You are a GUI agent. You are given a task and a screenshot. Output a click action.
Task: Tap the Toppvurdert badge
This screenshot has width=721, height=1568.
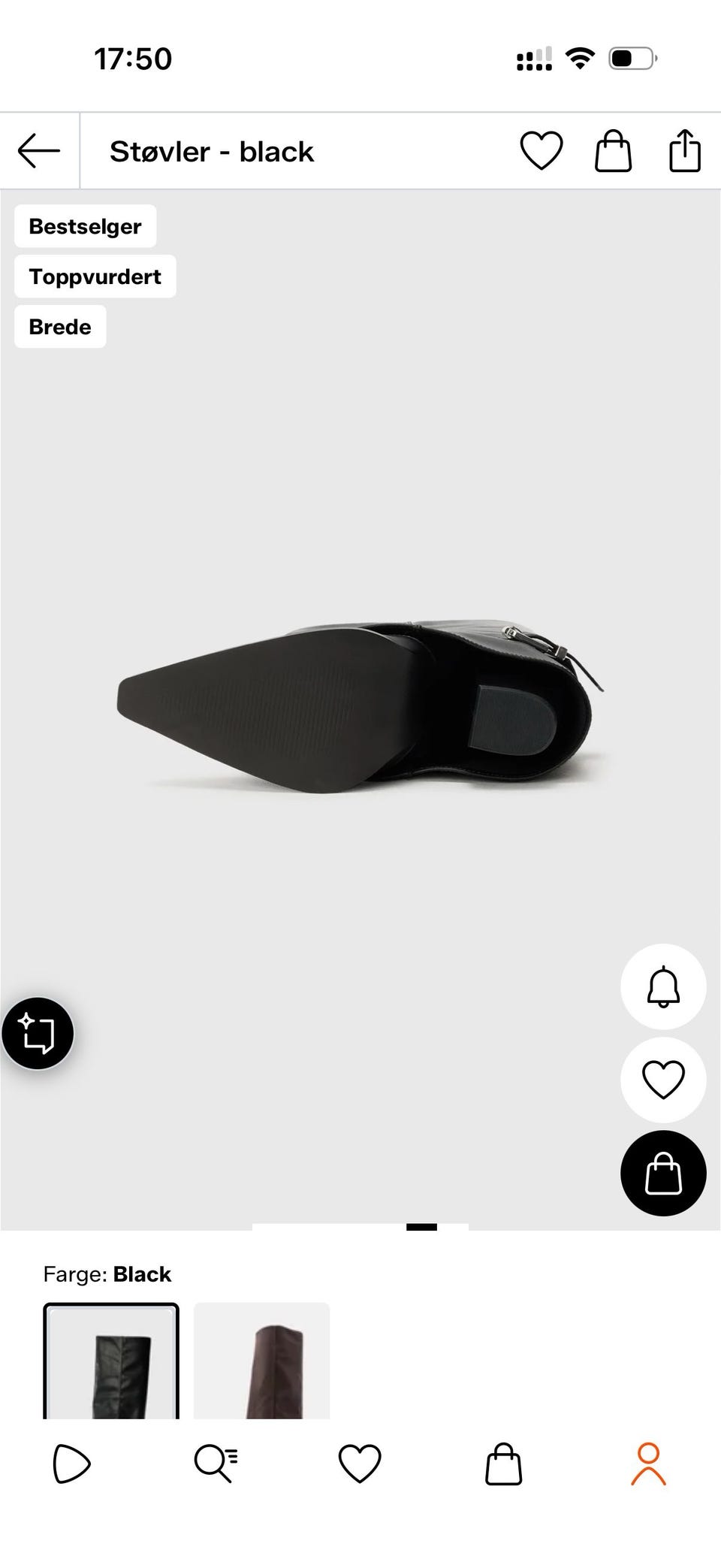click(95, 276)
